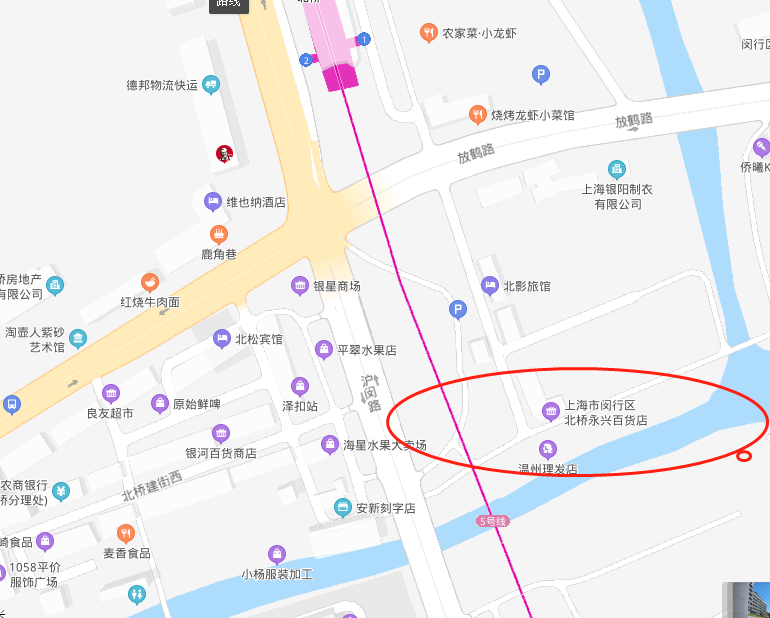Open the 良友超市 marker
Image resolution: width=770 pixels, height=618 pixels.
pos(110,393)
